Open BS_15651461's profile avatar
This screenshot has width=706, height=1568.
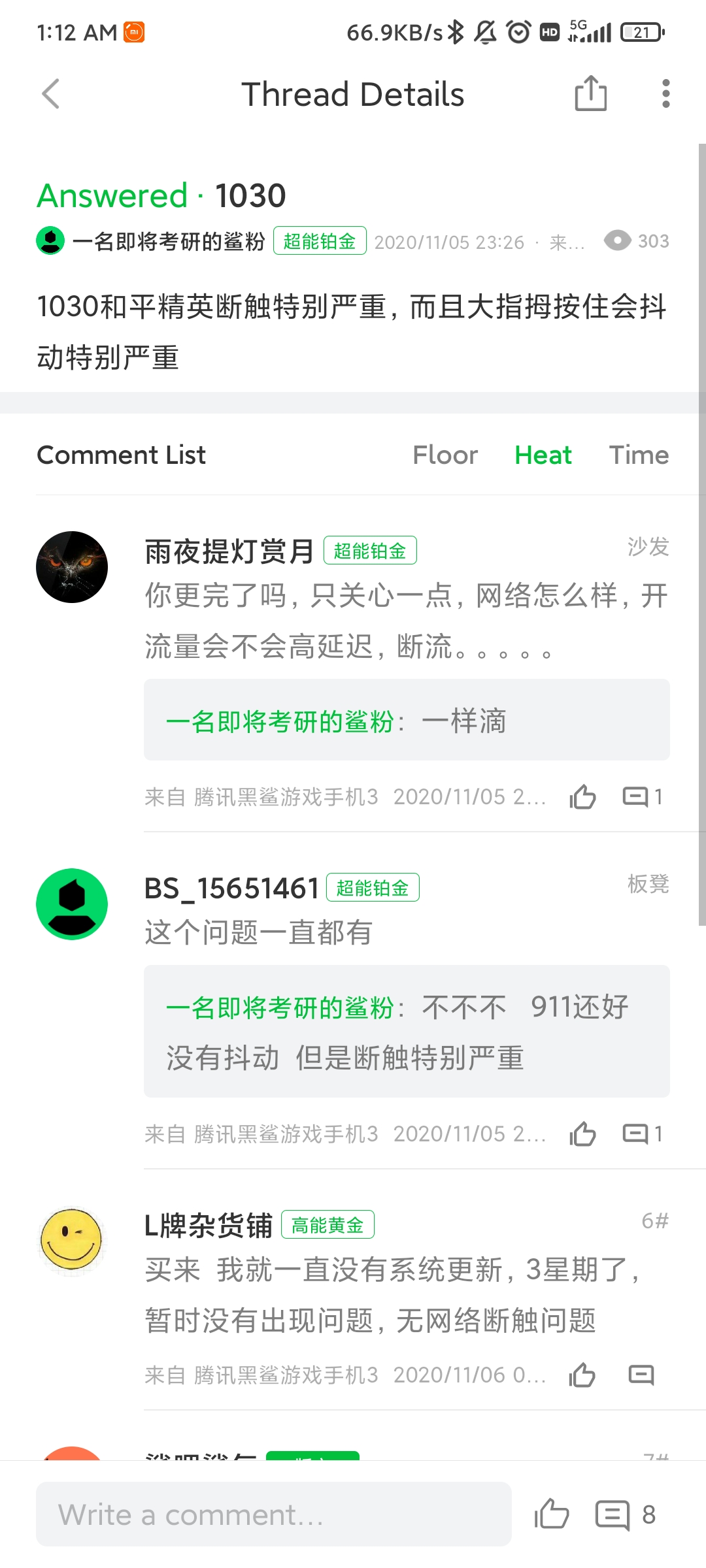coord(72,904)
